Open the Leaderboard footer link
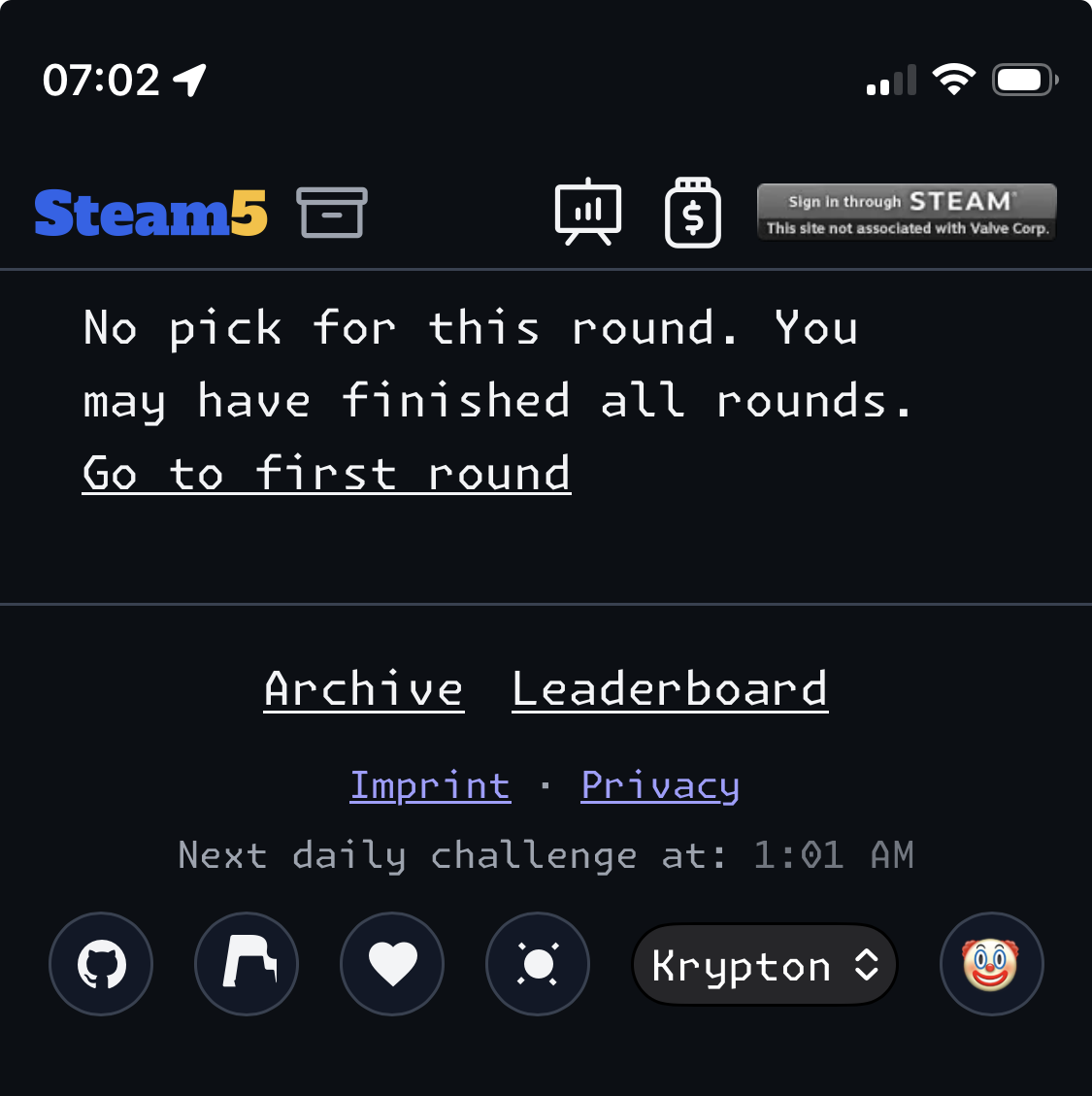The width and height of the screenshot is (1092, 1096). [x=670, y=689]
